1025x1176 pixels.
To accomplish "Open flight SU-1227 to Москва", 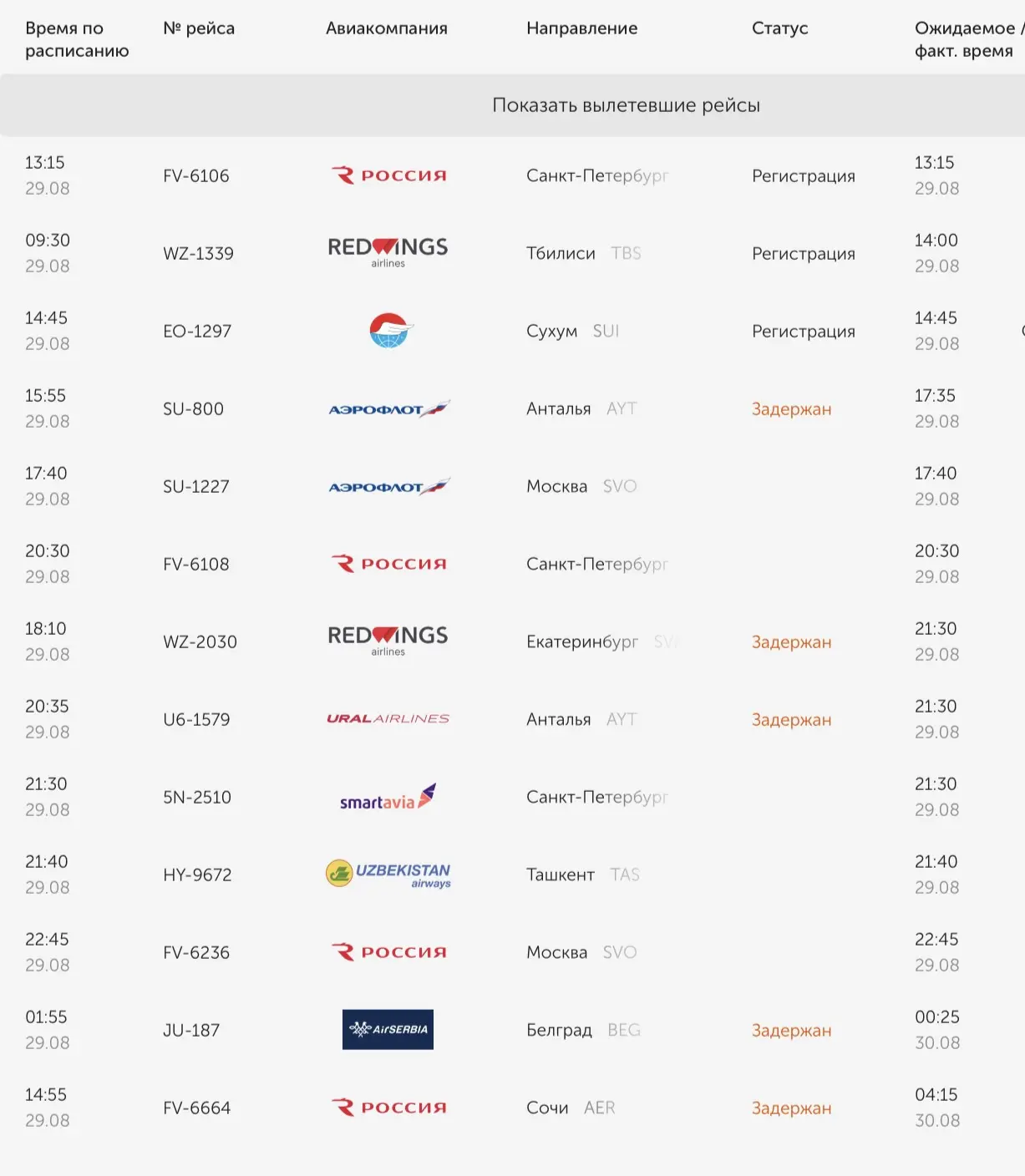I will (512, 486).
